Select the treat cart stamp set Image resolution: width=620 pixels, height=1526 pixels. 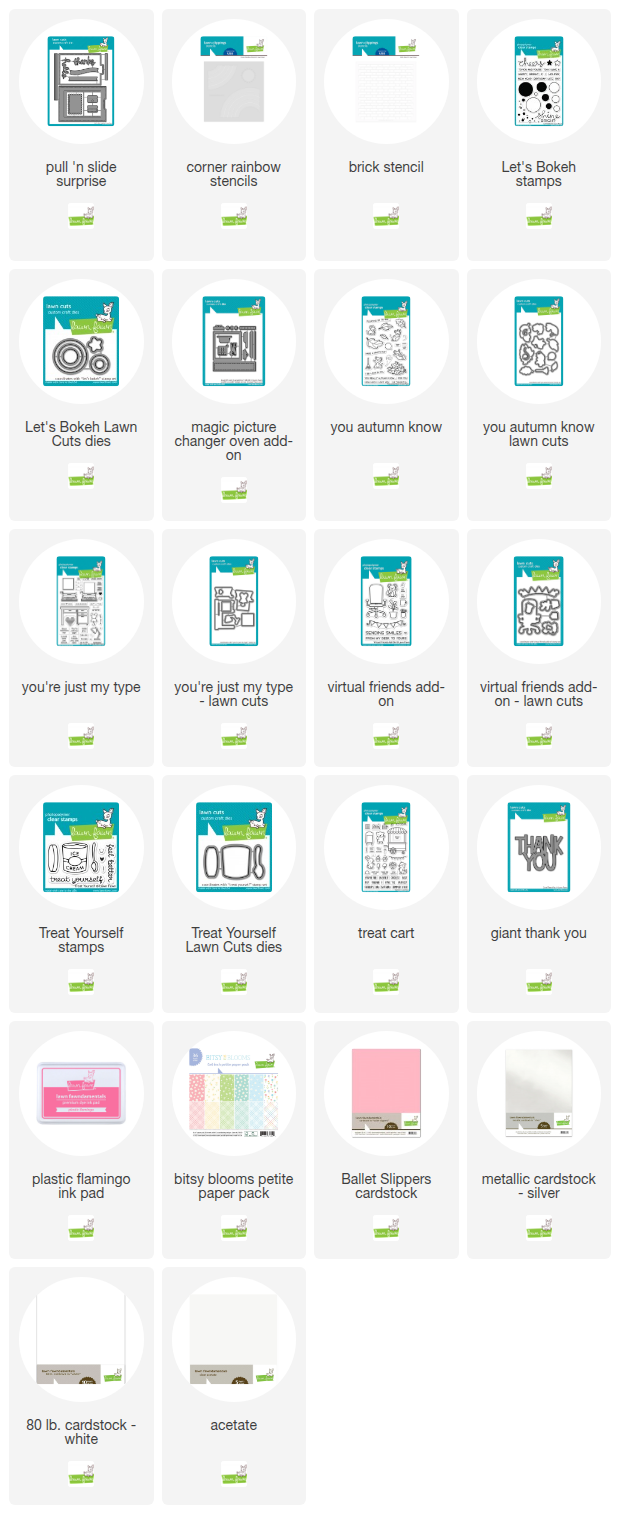pyautogui.click(x=386, y=848)
